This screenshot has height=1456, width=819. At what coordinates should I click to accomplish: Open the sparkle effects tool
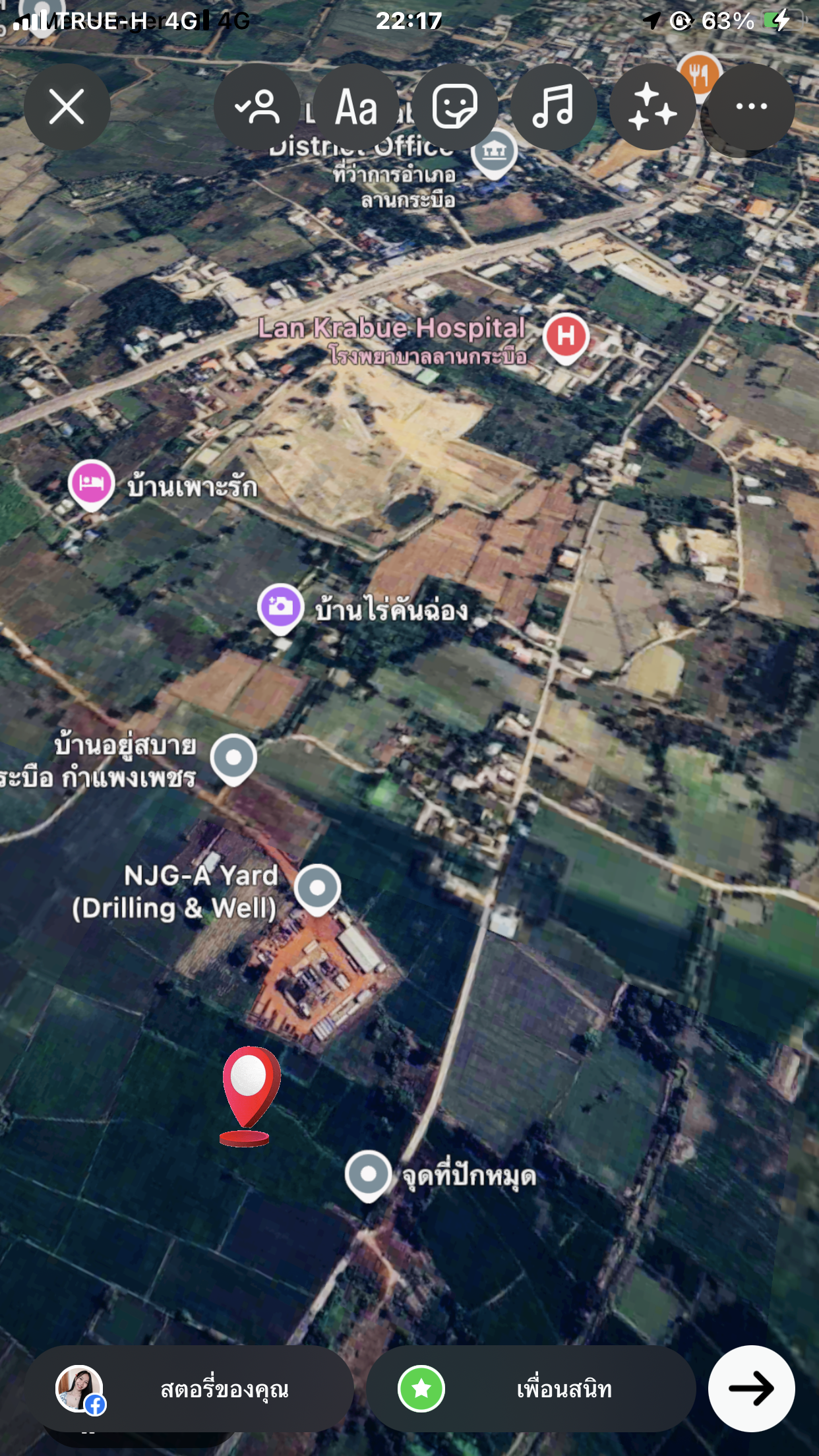click(653, 107)
